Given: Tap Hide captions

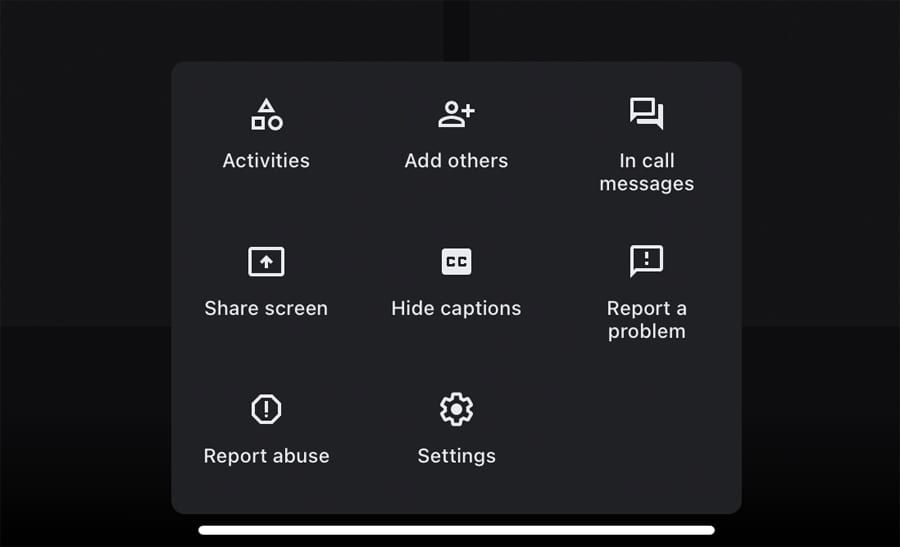Looking at the screenshot, I should pos(456,282).
